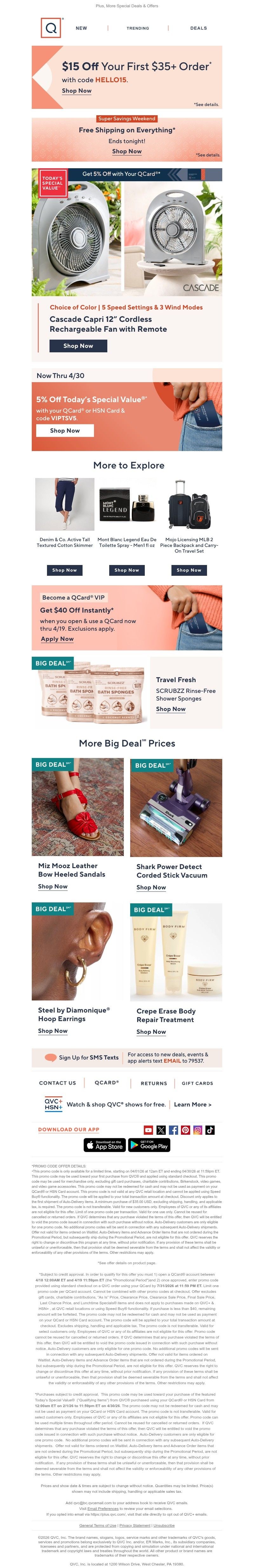Shop Now for 5% Off Today's Special Value
This screenshot has width=254, height=1568.
click(x=64, y=430)
